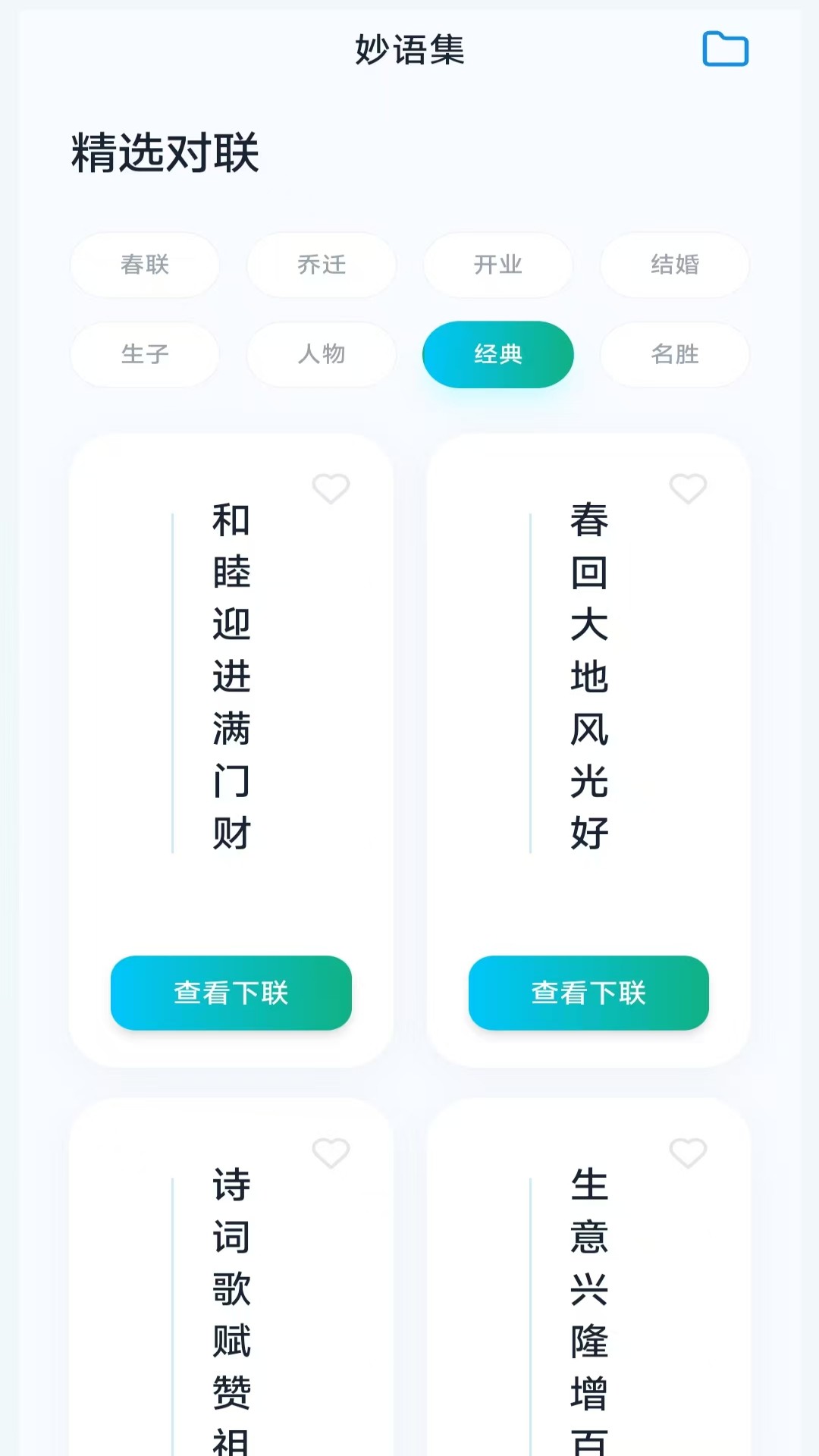819x1456 pixels.
Task: Tap the heart on the 诗词歌赋 couplet card
Action: [331, 1154]
